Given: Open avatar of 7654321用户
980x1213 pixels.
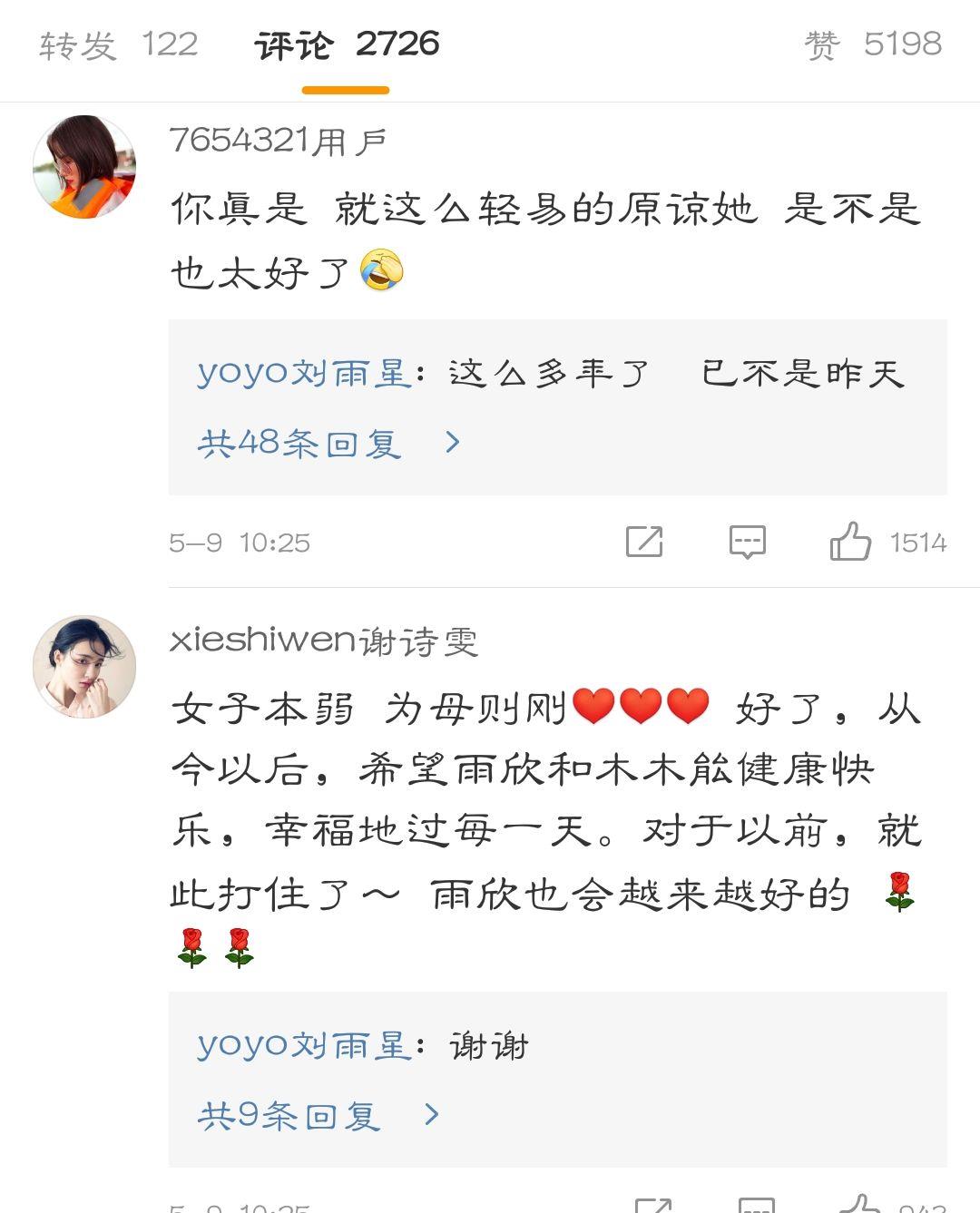Looking at the screenshot, I should [x=84, y=167].
